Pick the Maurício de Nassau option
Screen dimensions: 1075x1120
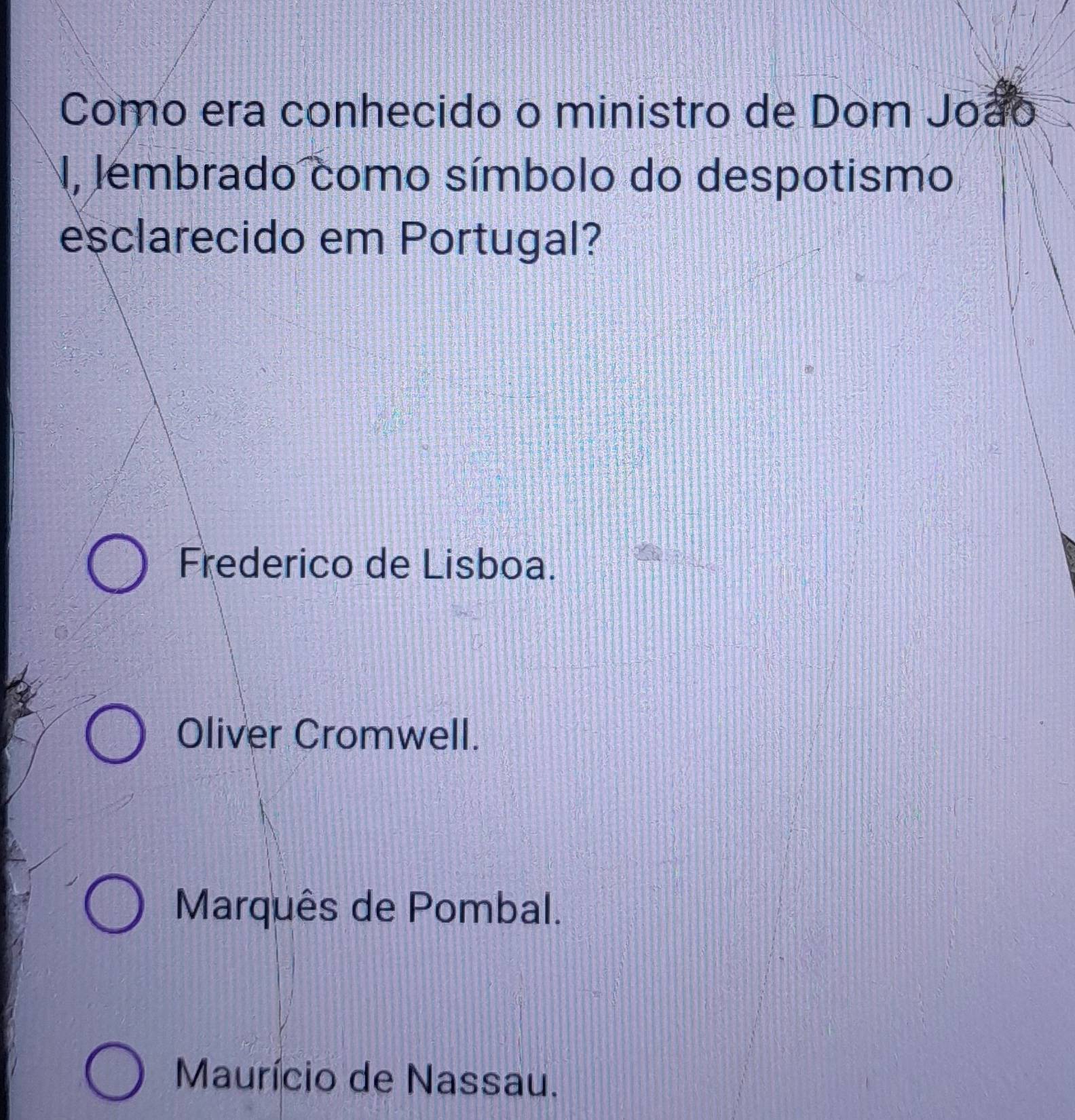click(115, 1075)
